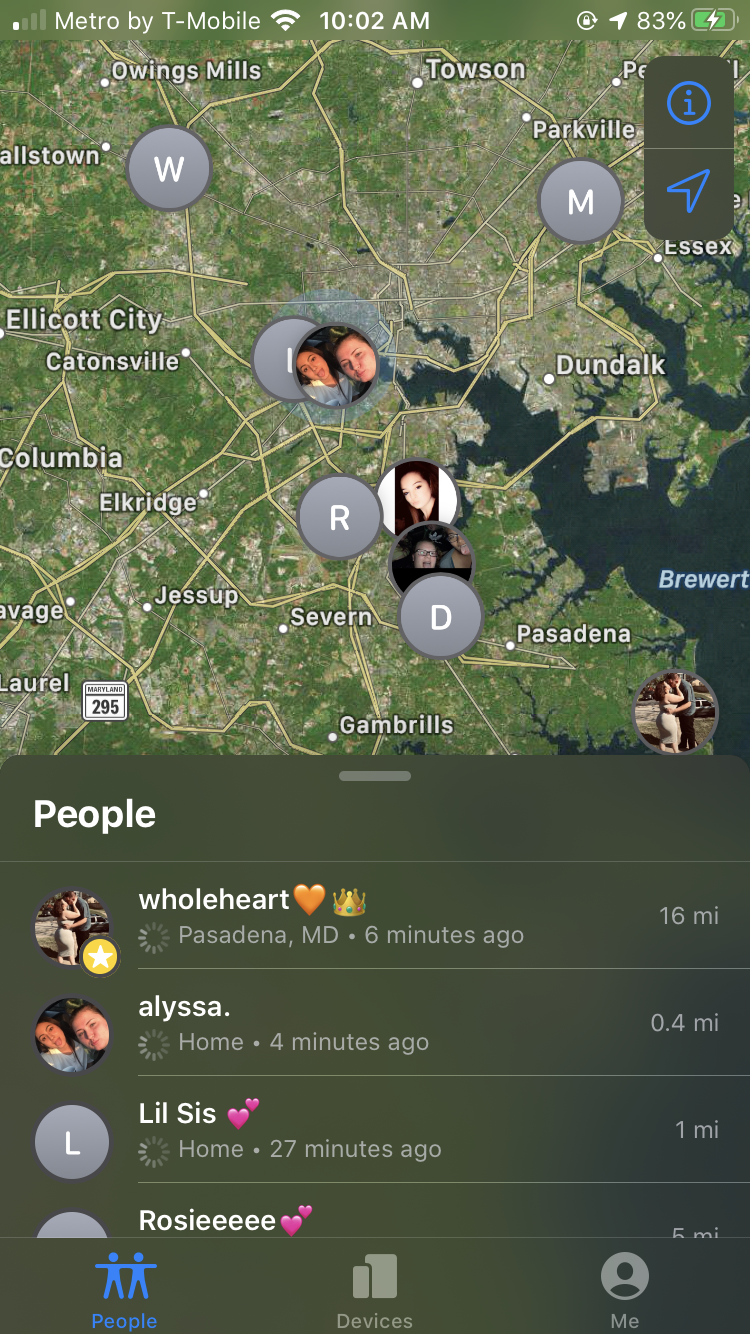Switch to the Me tab
This screenshot has height=1334, width=750.
[x=625, y=1290]
